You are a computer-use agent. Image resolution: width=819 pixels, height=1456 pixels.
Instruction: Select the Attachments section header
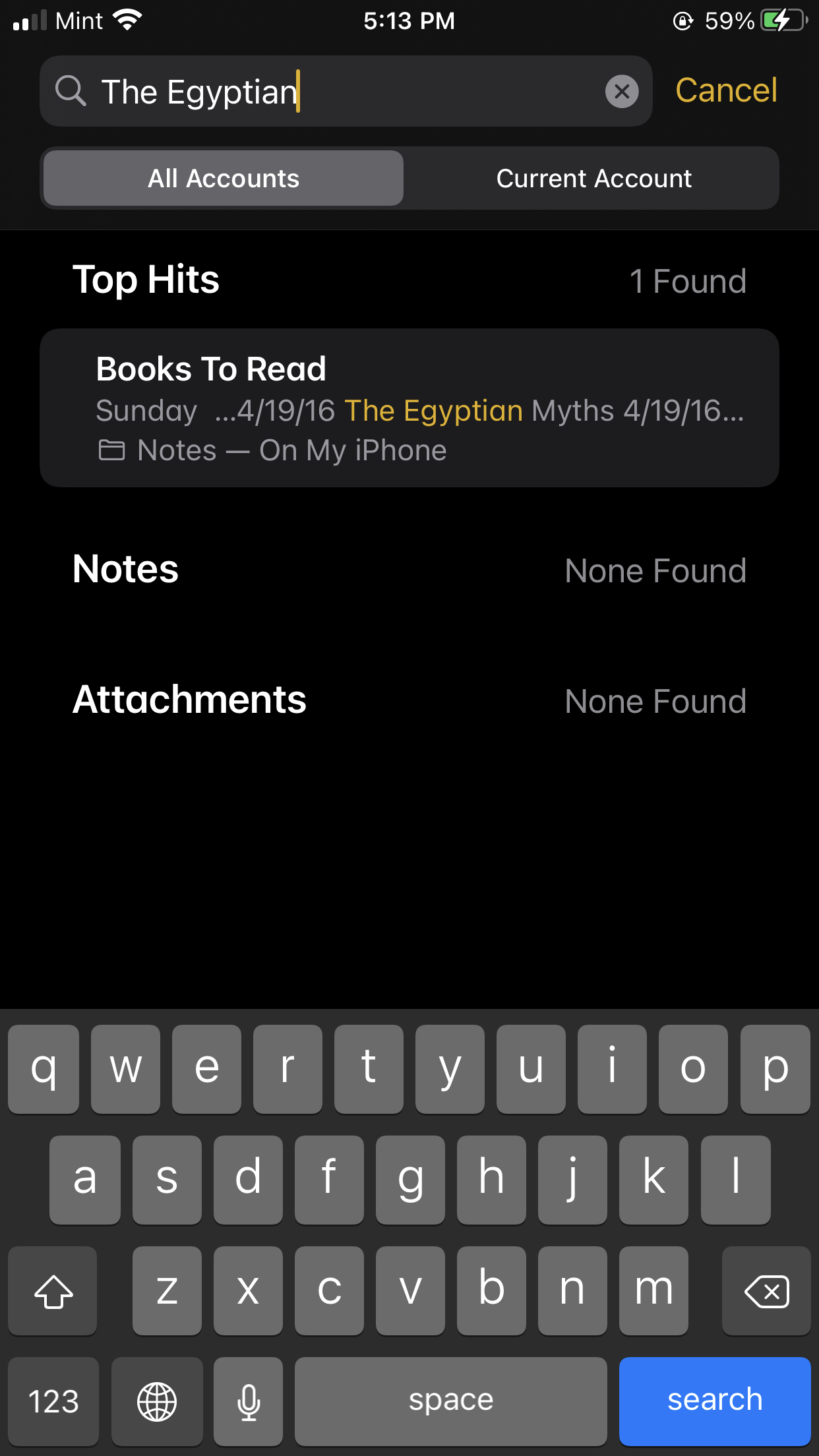189,700
